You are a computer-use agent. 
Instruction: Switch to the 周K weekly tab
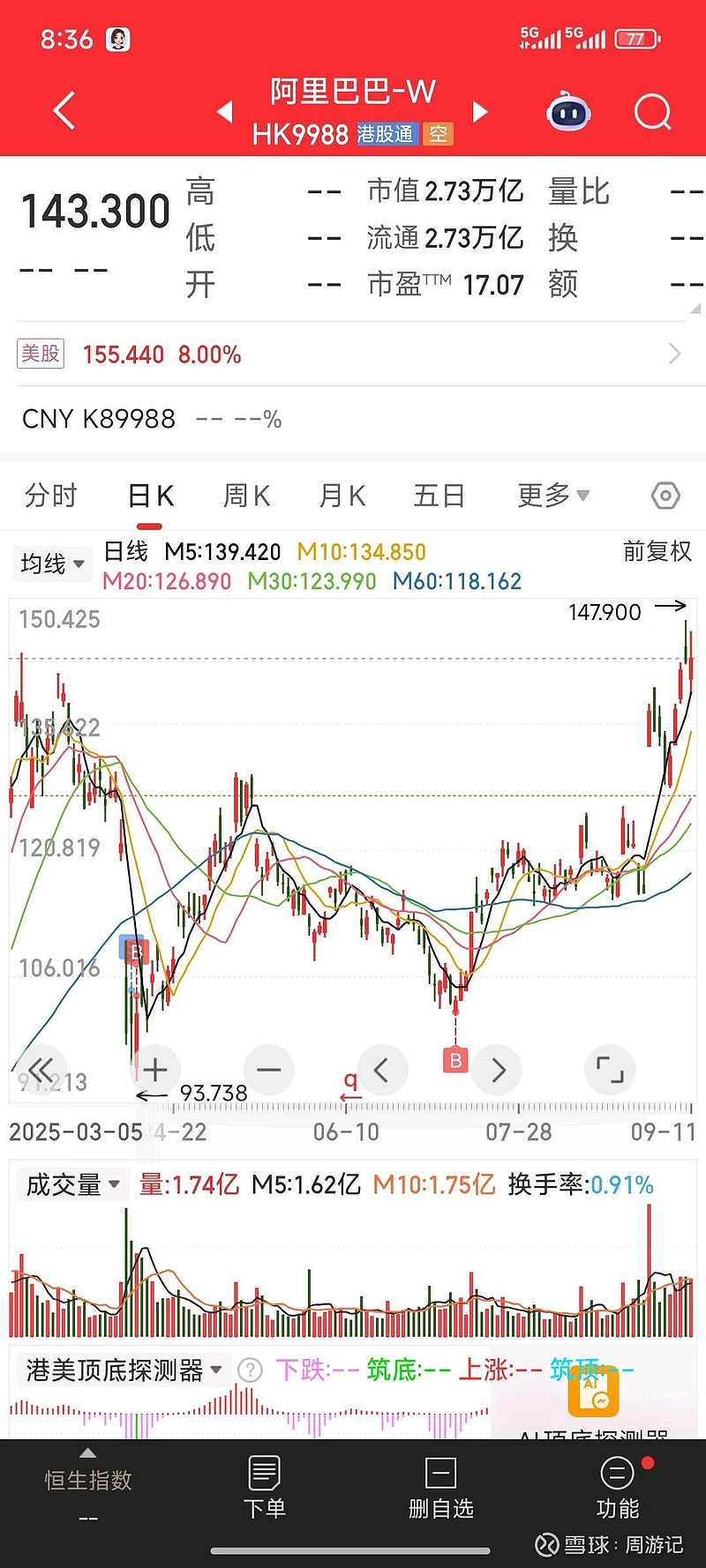click(x=246, y=496)
